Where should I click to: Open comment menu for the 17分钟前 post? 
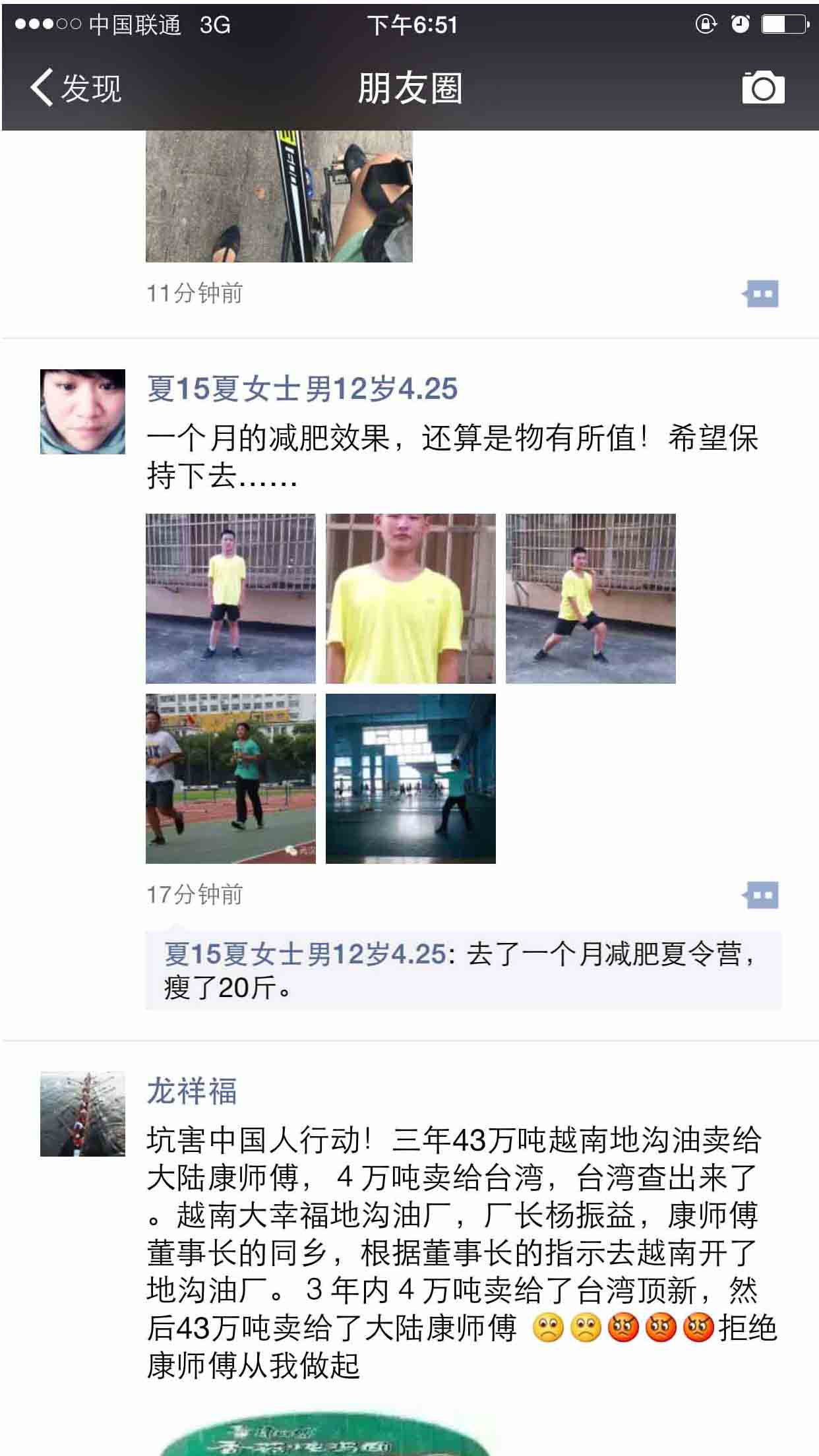(760, 895)
